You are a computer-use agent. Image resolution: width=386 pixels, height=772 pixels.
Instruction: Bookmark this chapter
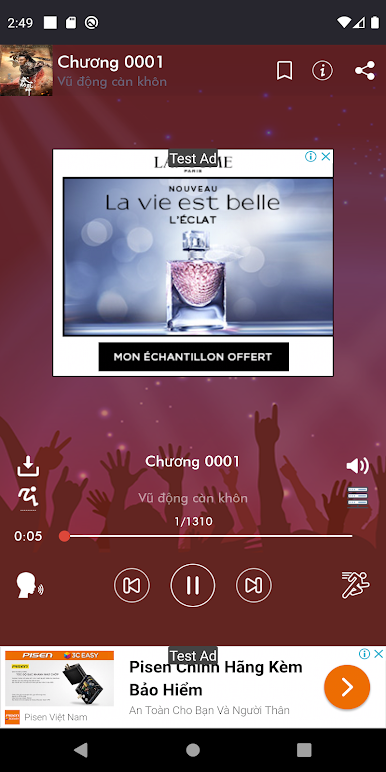(284, 70)
